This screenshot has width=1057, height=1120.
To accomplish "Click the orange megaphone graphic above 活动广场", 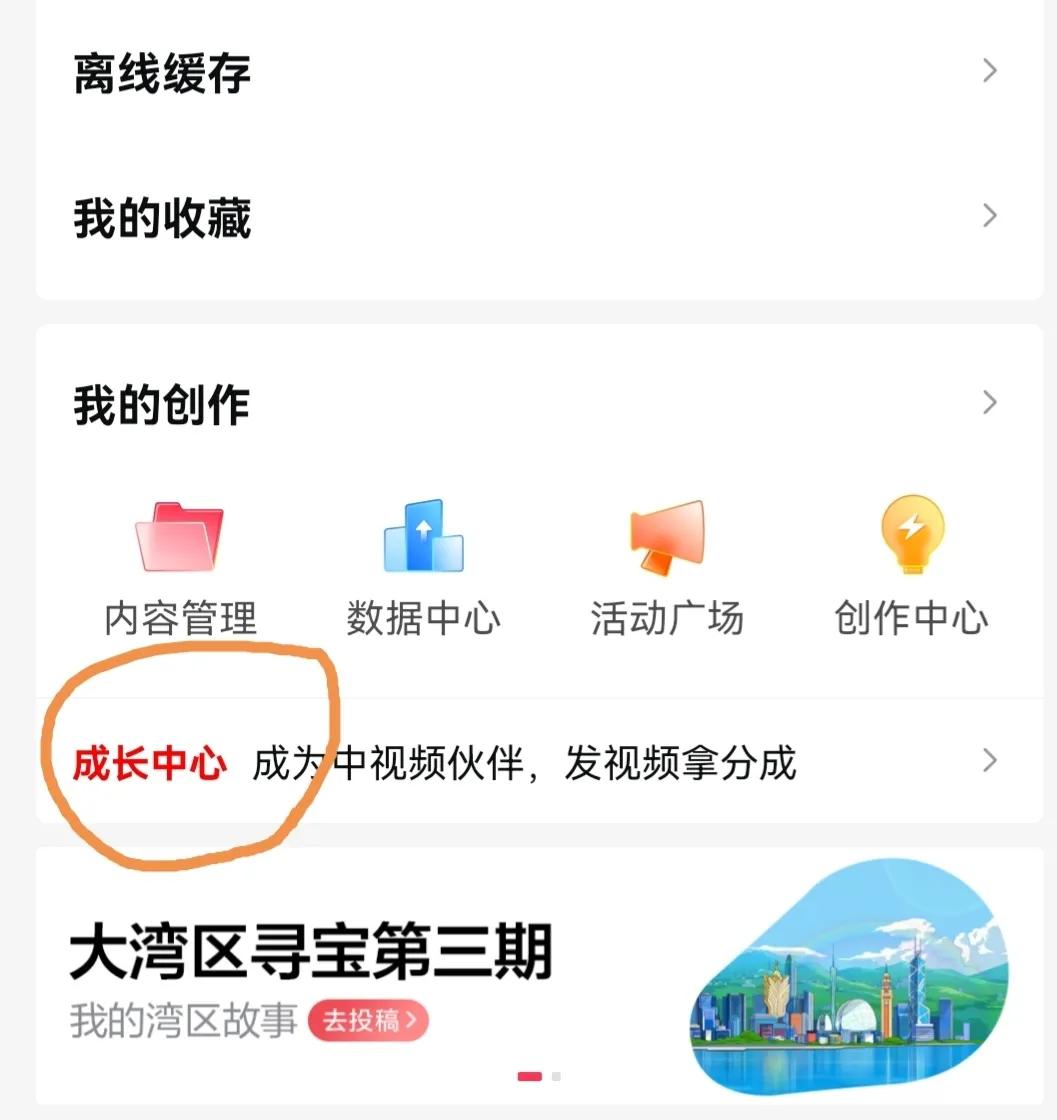I will click(668, 537).
